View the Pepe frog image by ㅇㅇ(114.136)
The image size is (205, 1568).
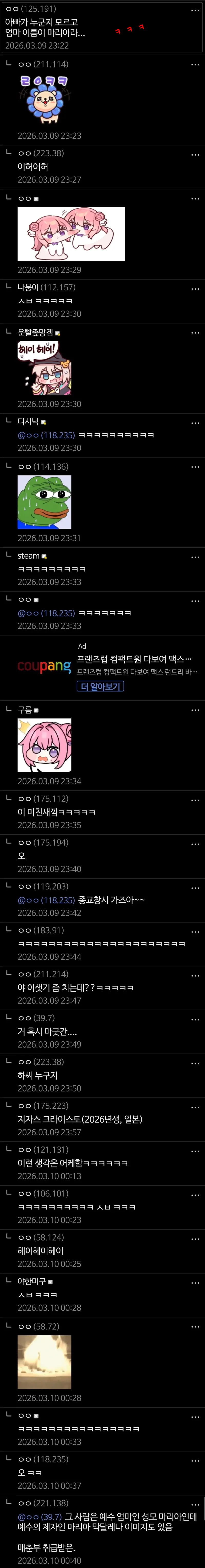coord(44,502)
